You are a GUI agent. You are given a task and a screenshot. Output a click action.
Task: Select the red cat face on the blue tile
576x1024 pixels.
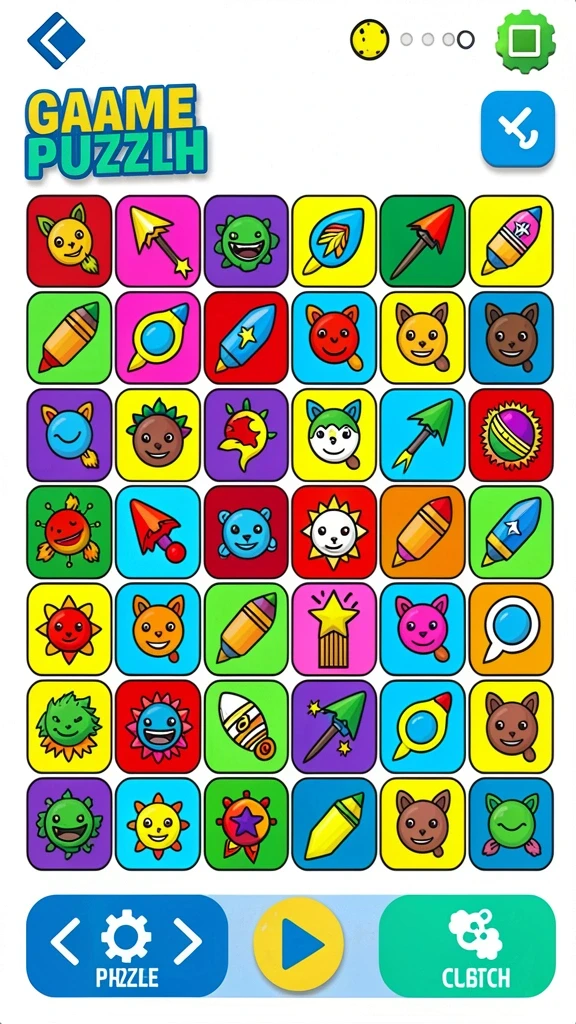tap(334, 338)
